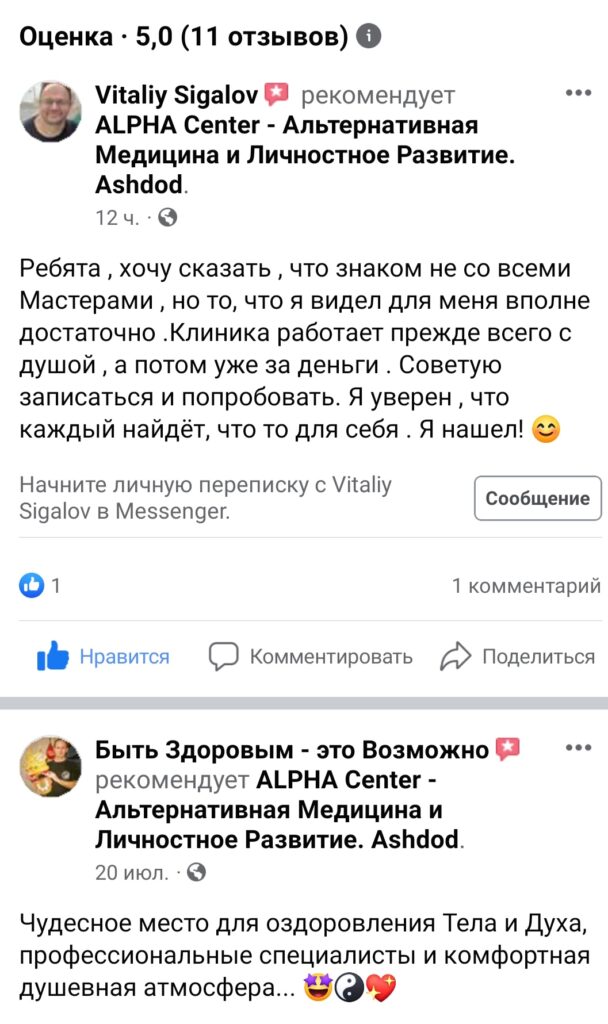Like the review with Нравится
The height and width of the screenshot is (1024, 608).
coord(104,657)
